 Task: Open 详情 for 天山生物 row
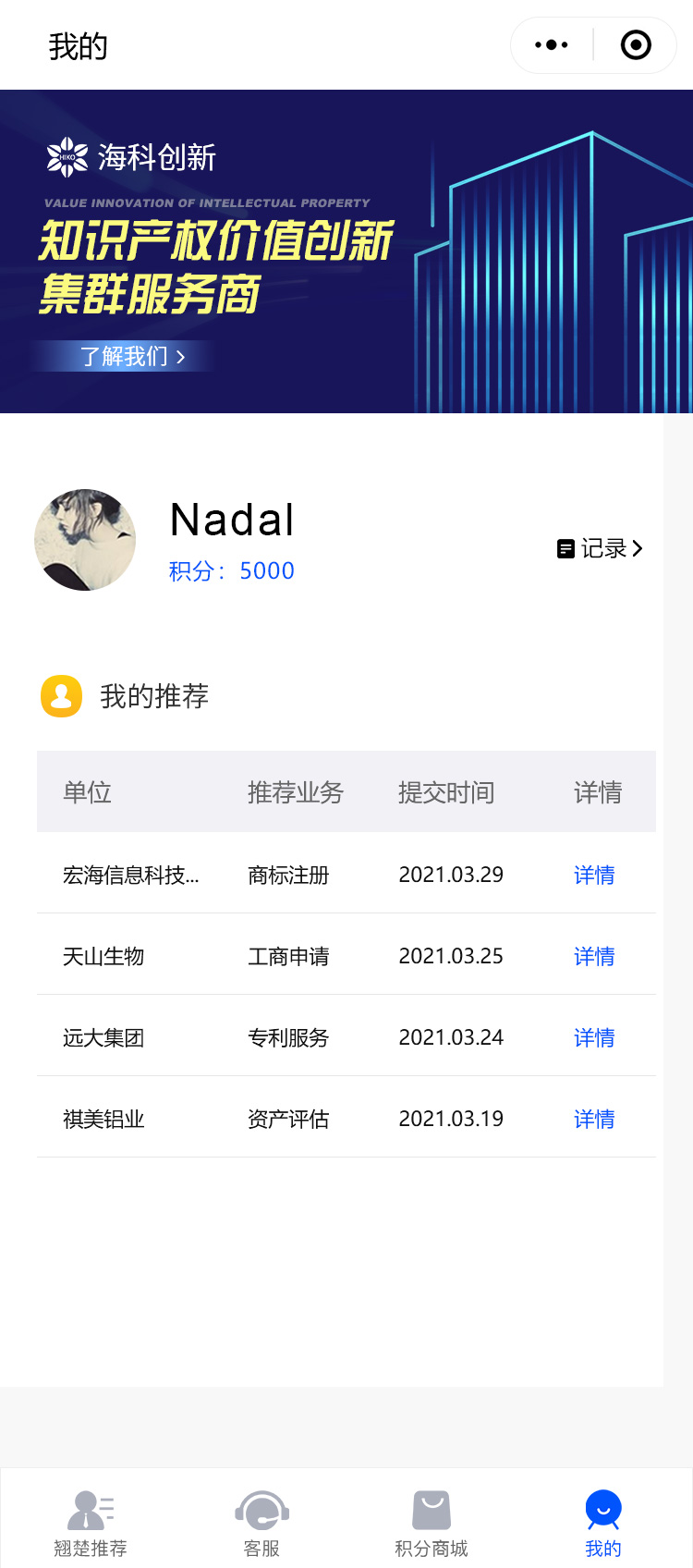pyautogui.click(x=594, y=956)
